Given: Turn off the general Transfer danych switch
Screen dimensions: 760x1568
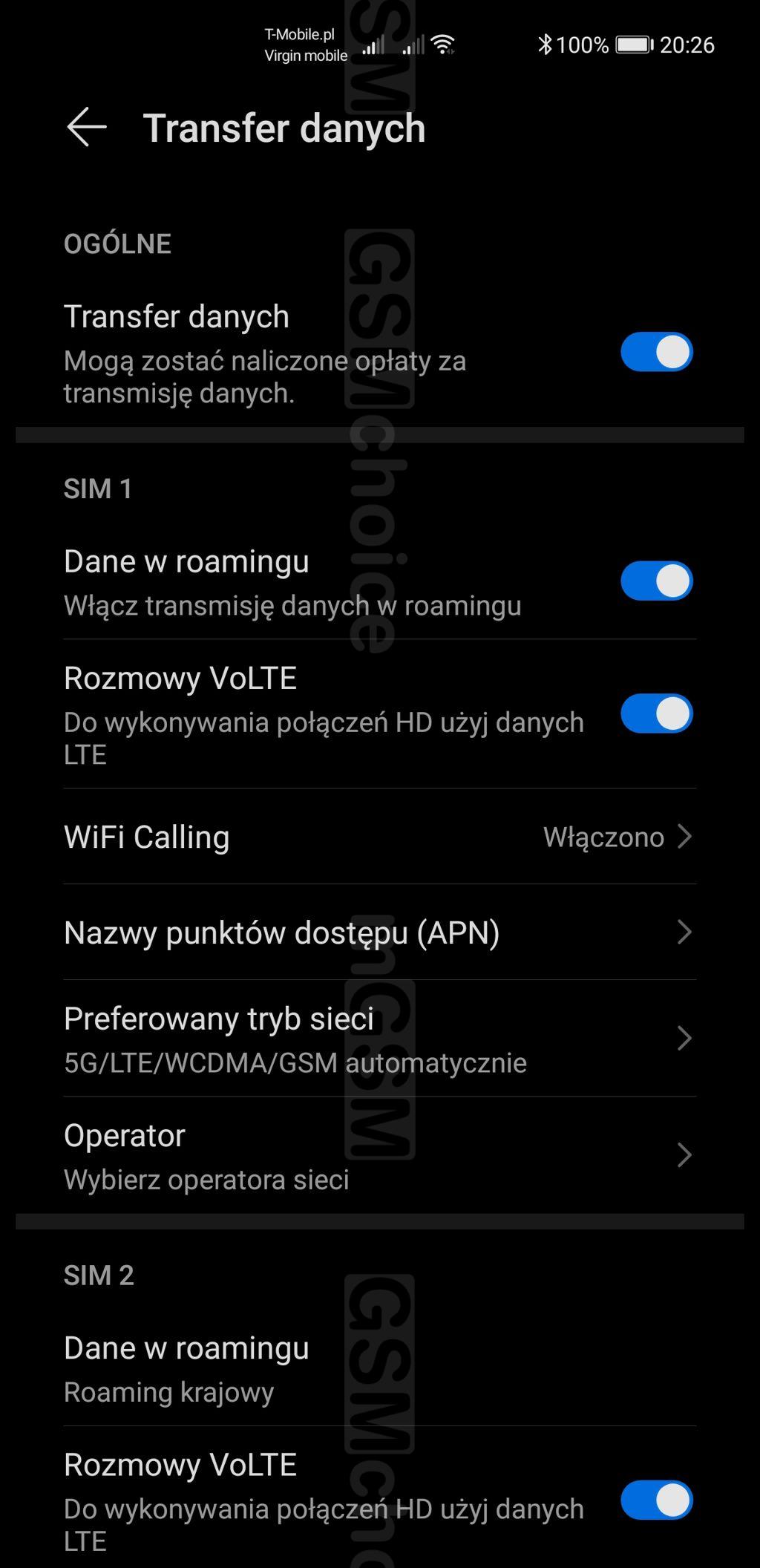Looking at the screenshot, I should (x=656, y=352).
